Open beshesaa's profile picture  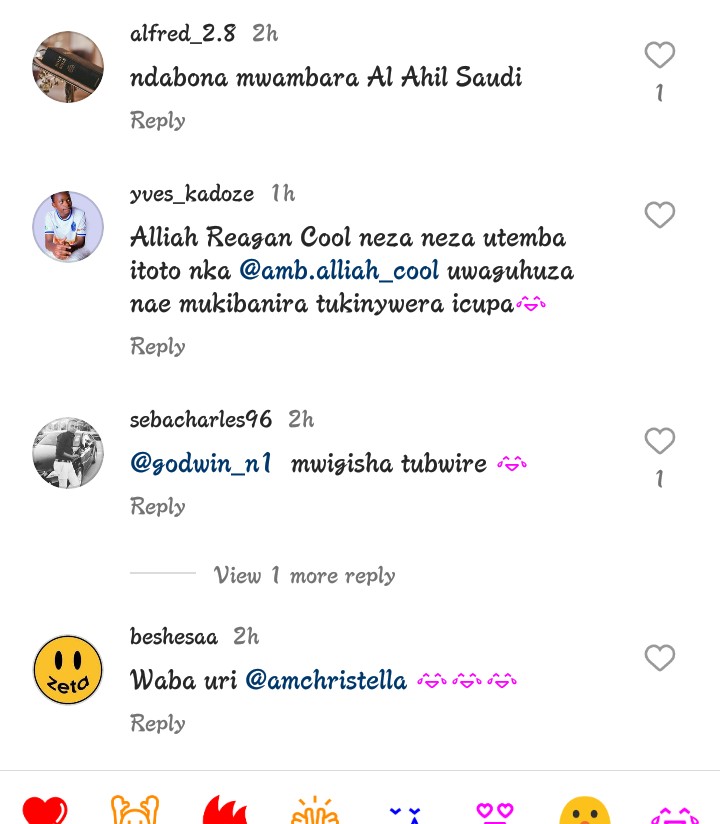(68, 670)
